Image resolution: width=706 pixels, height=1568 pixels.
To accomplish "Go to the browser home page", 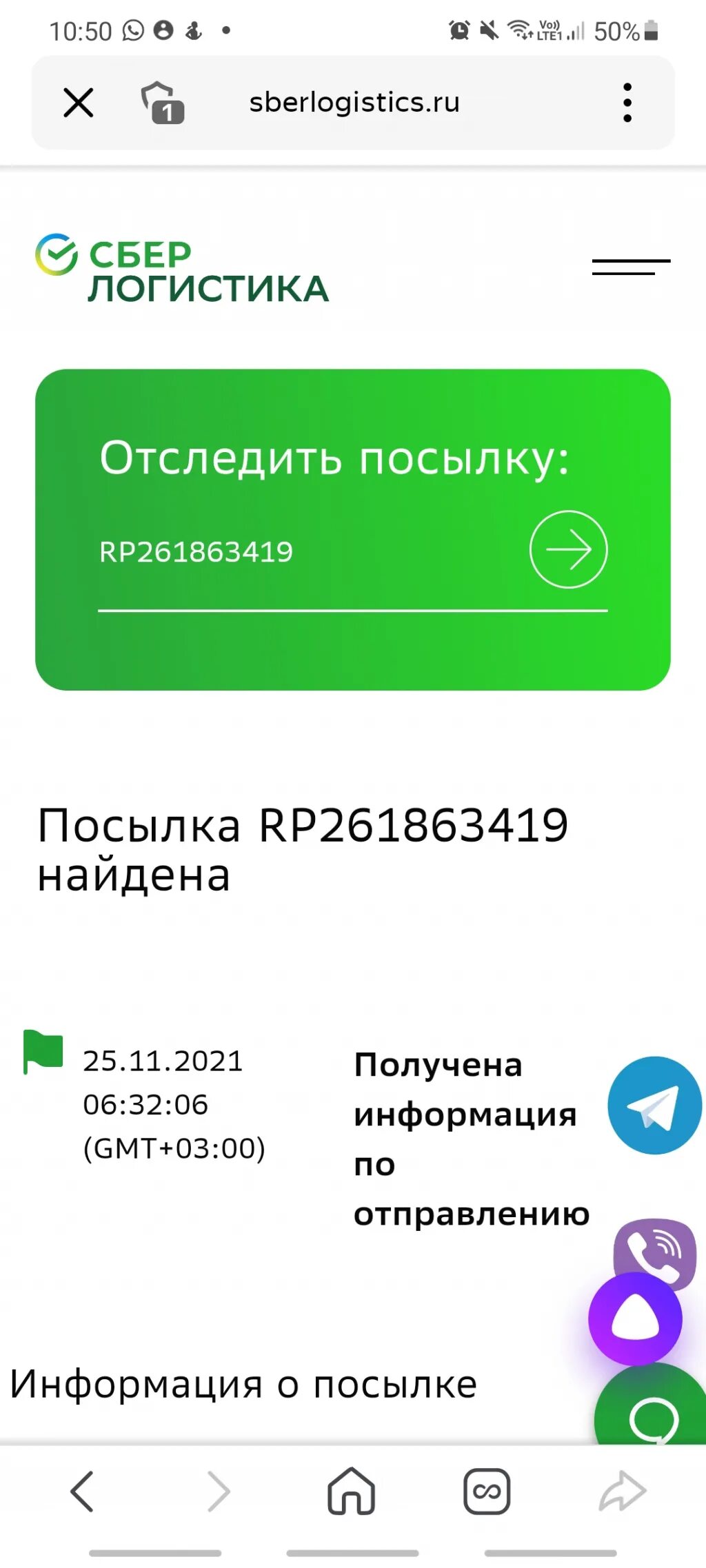I will point(351,1491).
